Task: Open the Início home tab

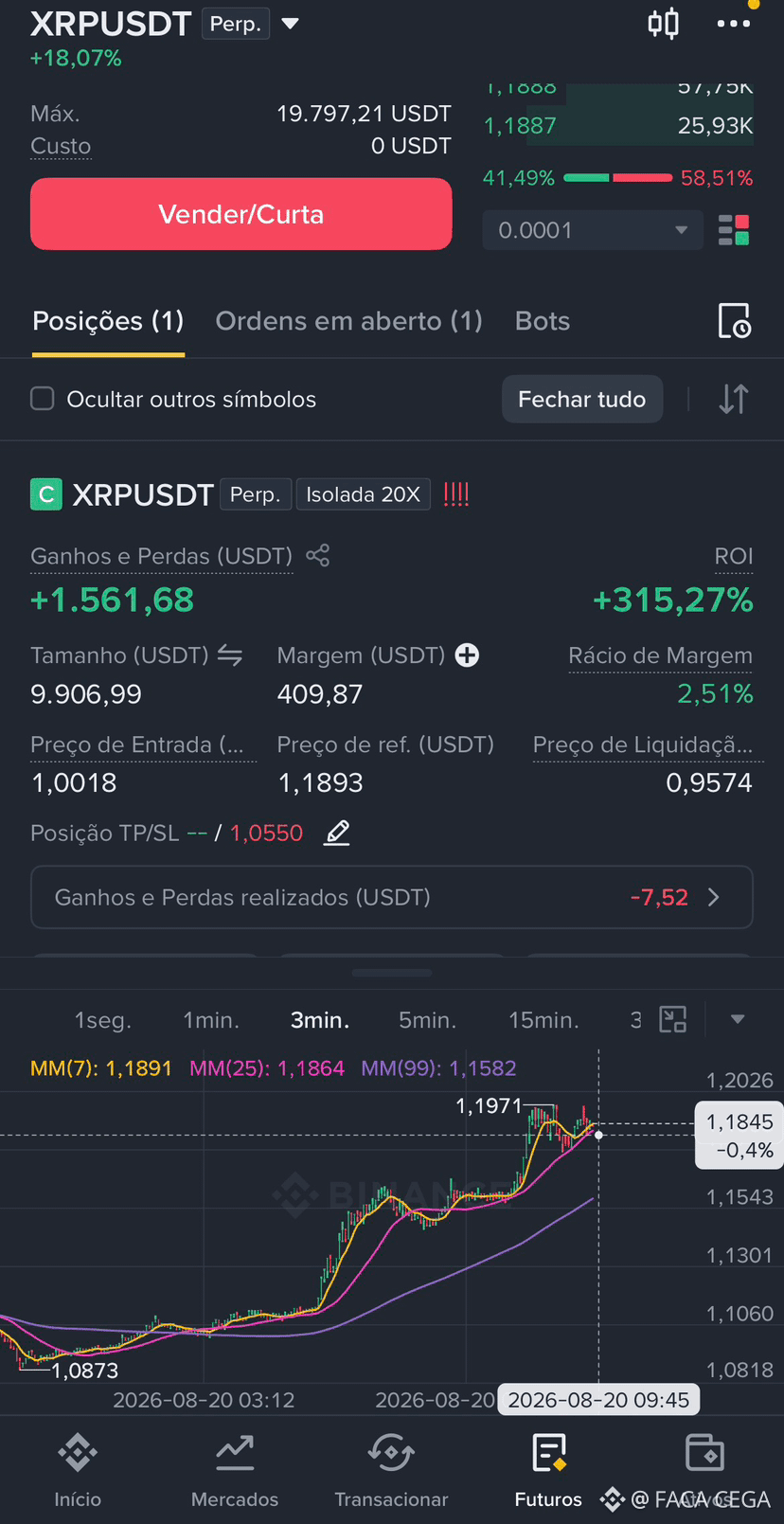Action: tap(78, 1471)
